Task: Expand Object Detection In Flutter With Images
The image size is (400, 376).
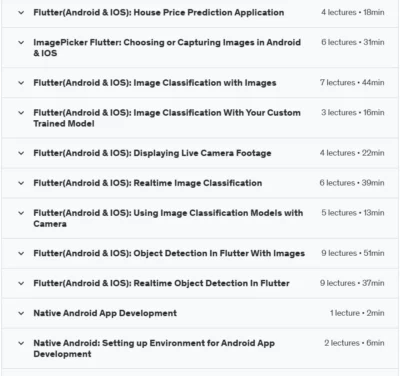Action: [200, 253]
